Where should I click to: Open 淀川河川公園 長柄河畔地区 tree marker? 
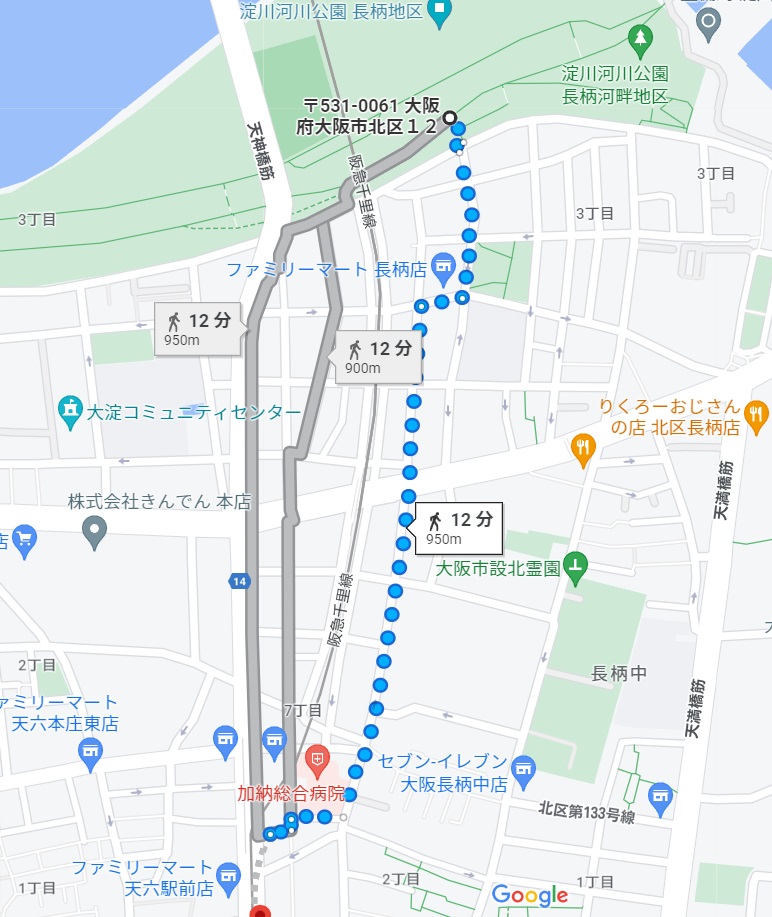click(640, 39)
